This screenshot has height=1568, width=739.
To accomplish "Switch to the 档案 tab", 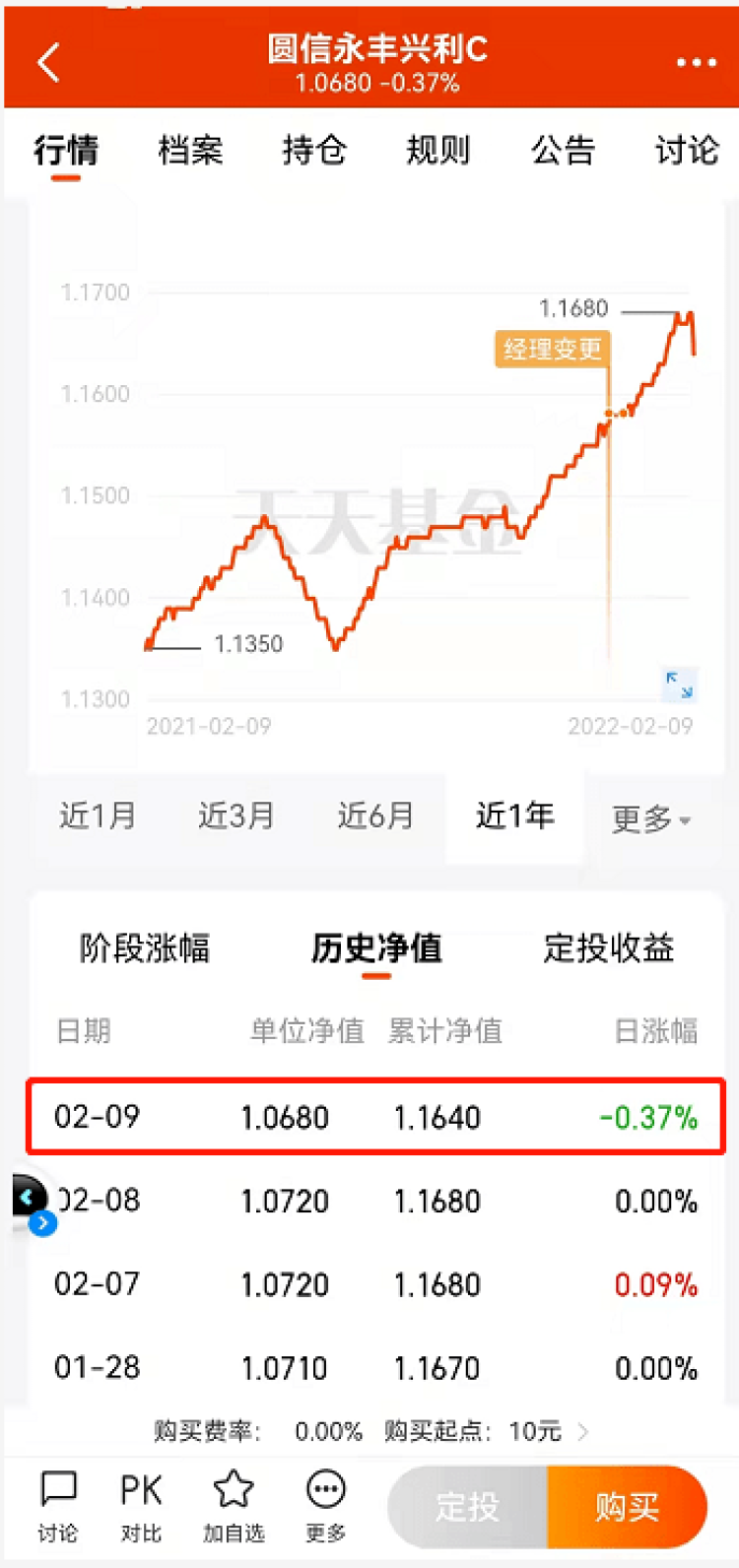I will pos(190,151).
